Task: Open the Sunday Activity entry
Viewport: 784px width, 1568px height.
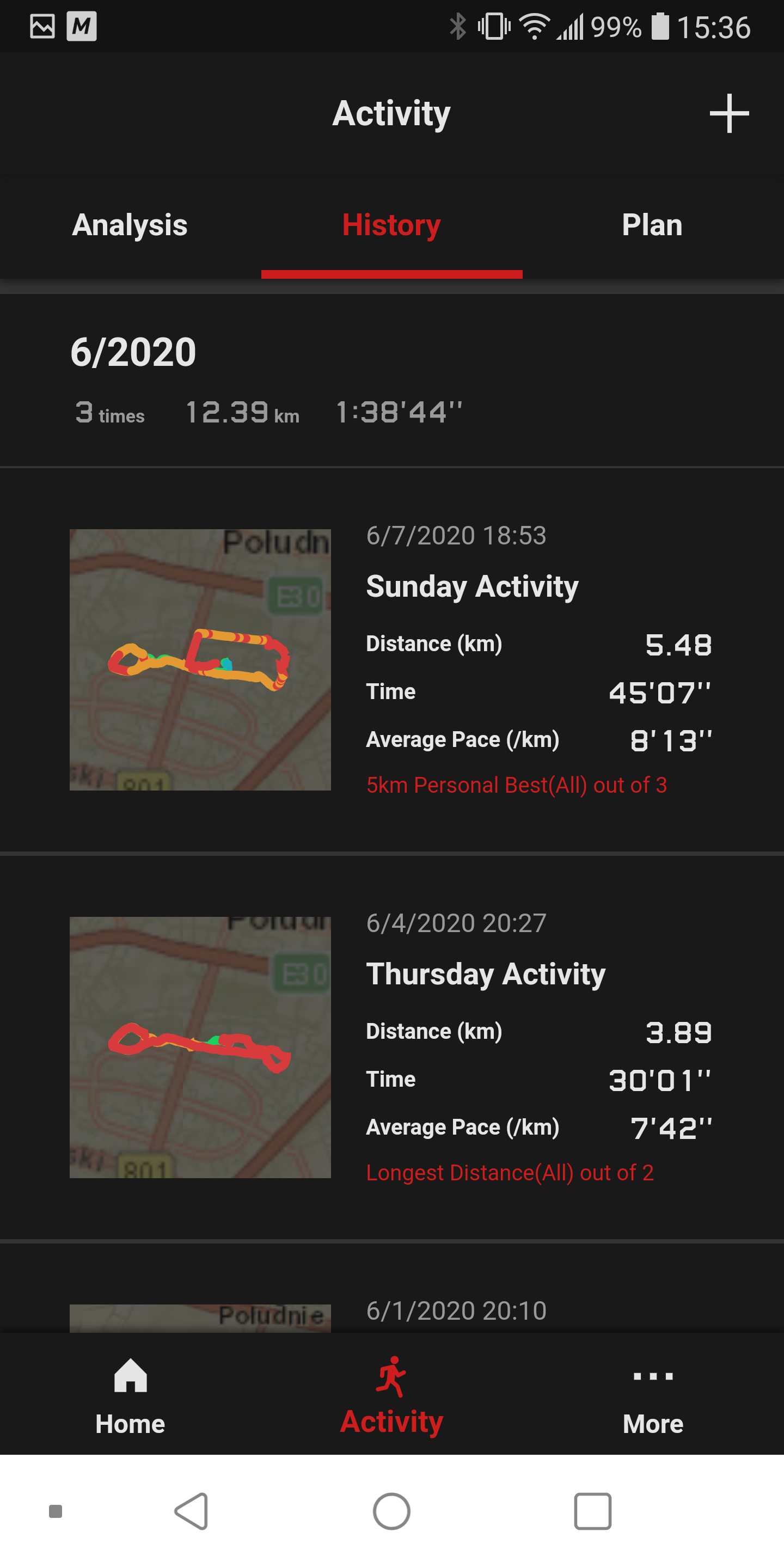Action: (392, 660)
